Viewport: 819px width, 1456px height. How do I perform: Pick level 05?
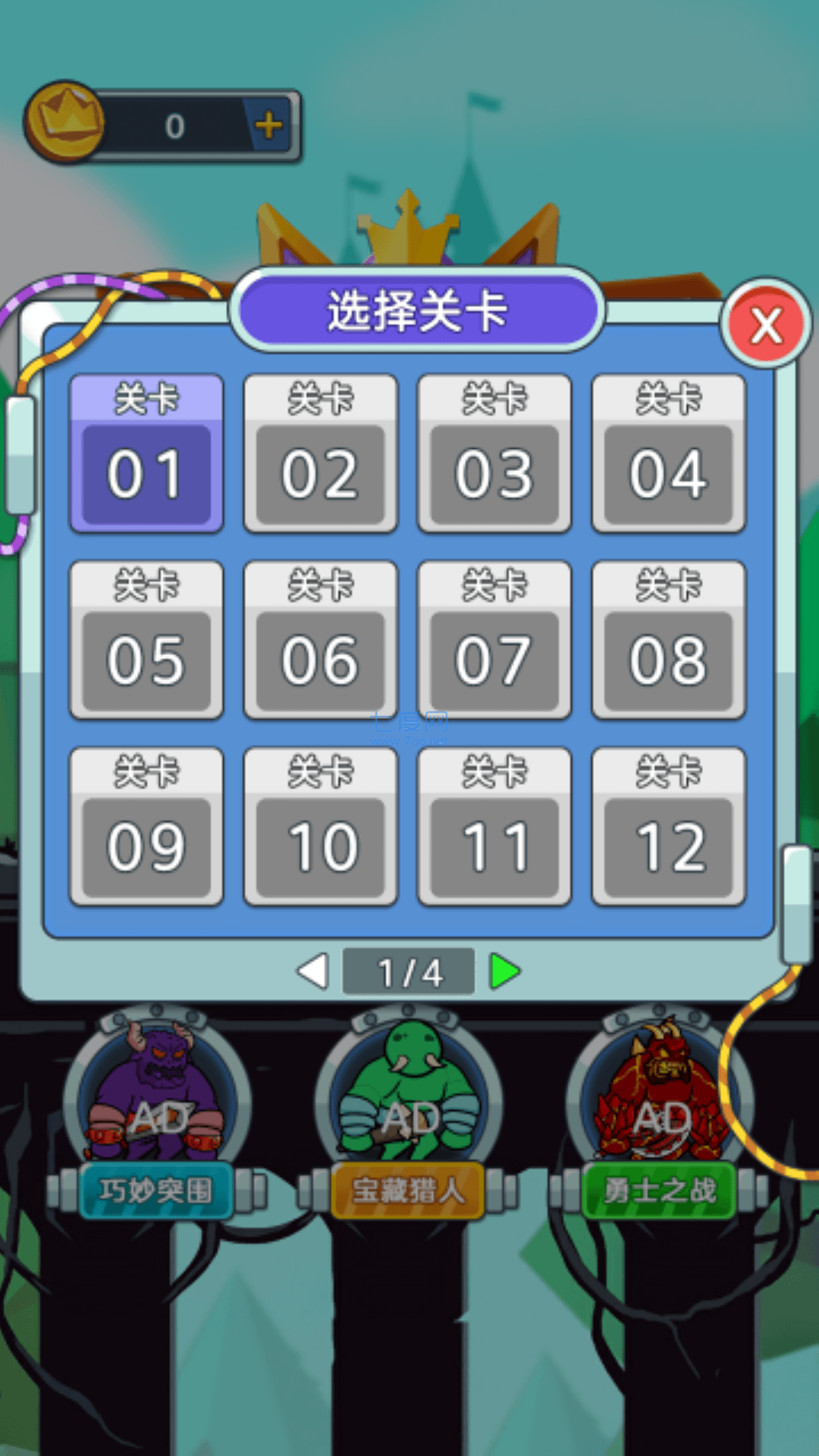pos(146,642)
